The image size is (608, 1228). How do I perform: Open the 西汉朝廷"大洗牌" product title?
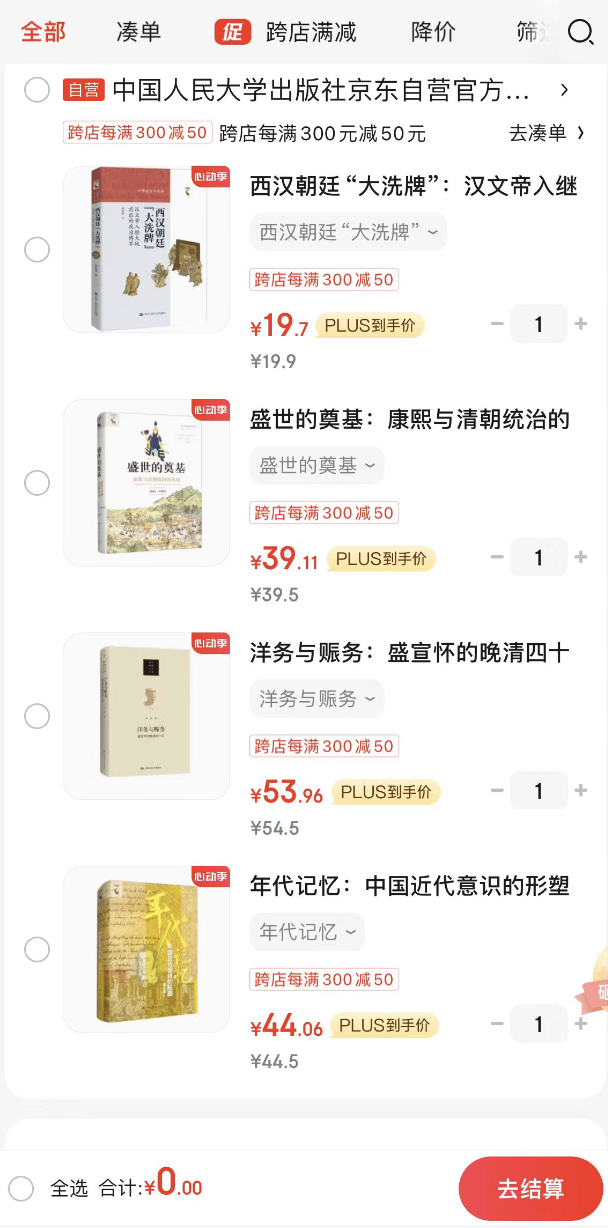point(413,186)
